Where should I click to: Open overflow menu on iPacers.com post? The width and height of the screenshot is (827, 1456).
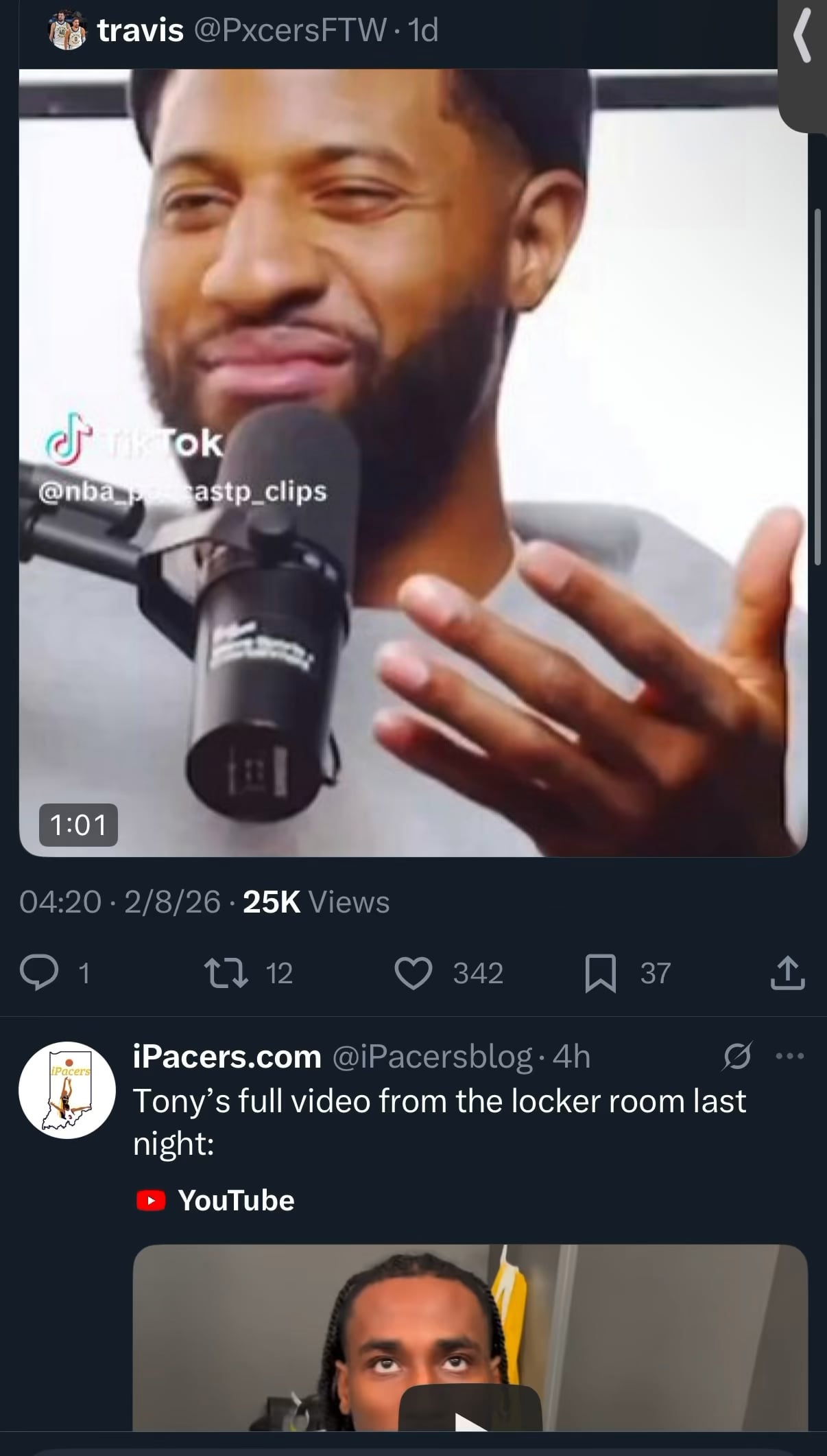coord(790,1057)
